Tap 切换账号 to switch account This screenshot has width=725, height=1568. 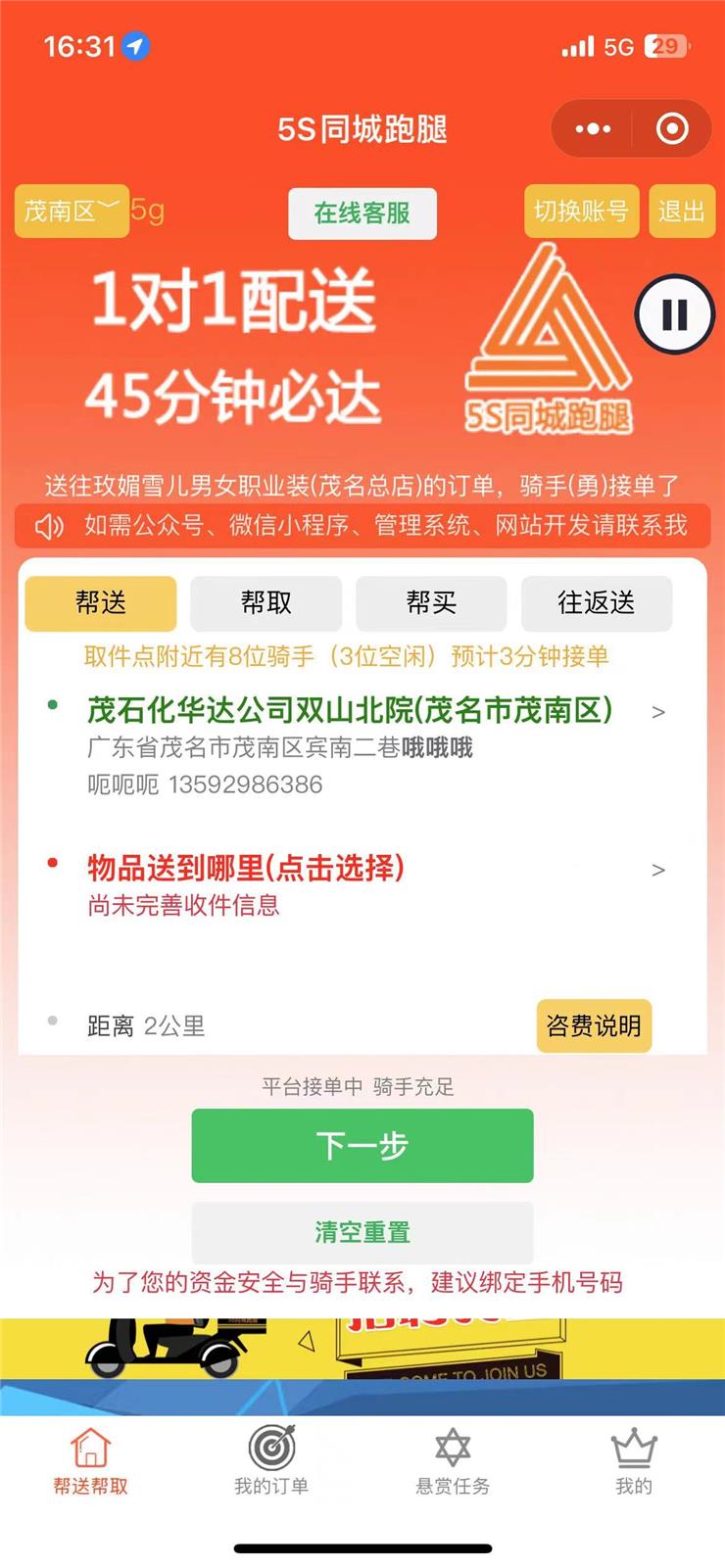coord(581,211)
